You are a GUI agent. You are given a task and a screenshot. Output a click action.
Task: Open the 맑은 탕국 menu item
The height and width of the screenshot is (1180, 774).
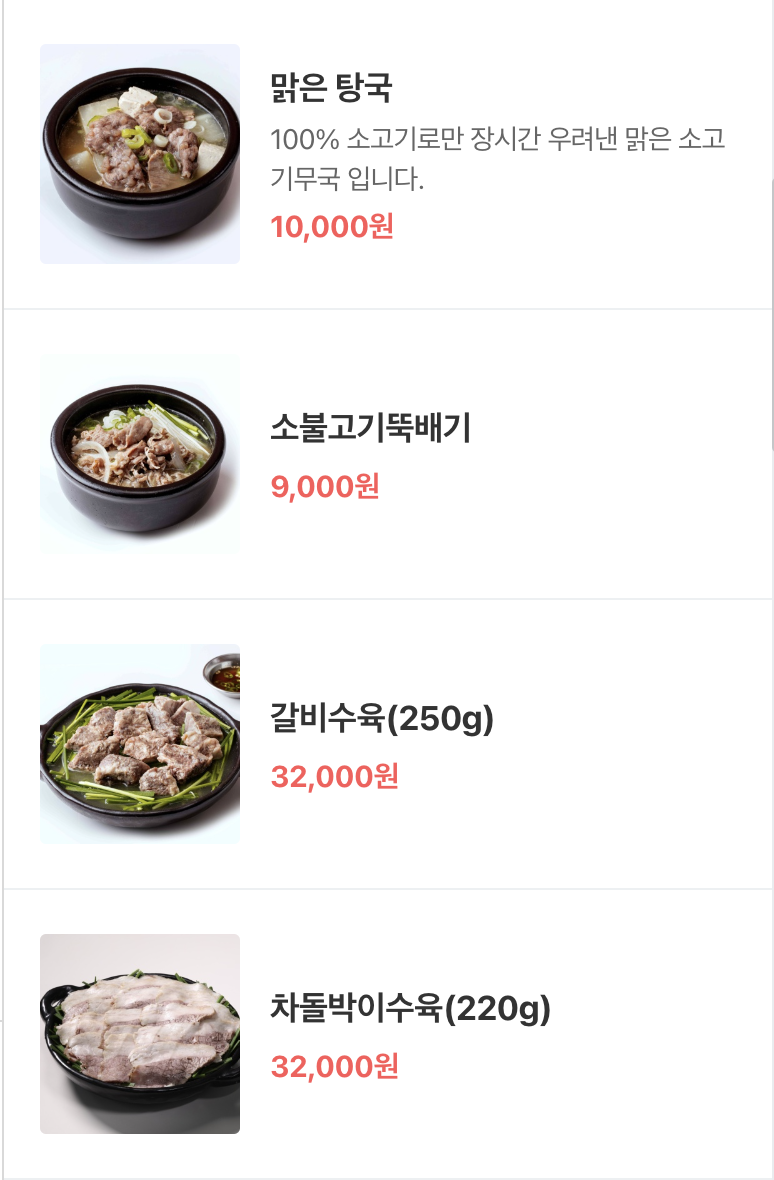tap(331, 88)
